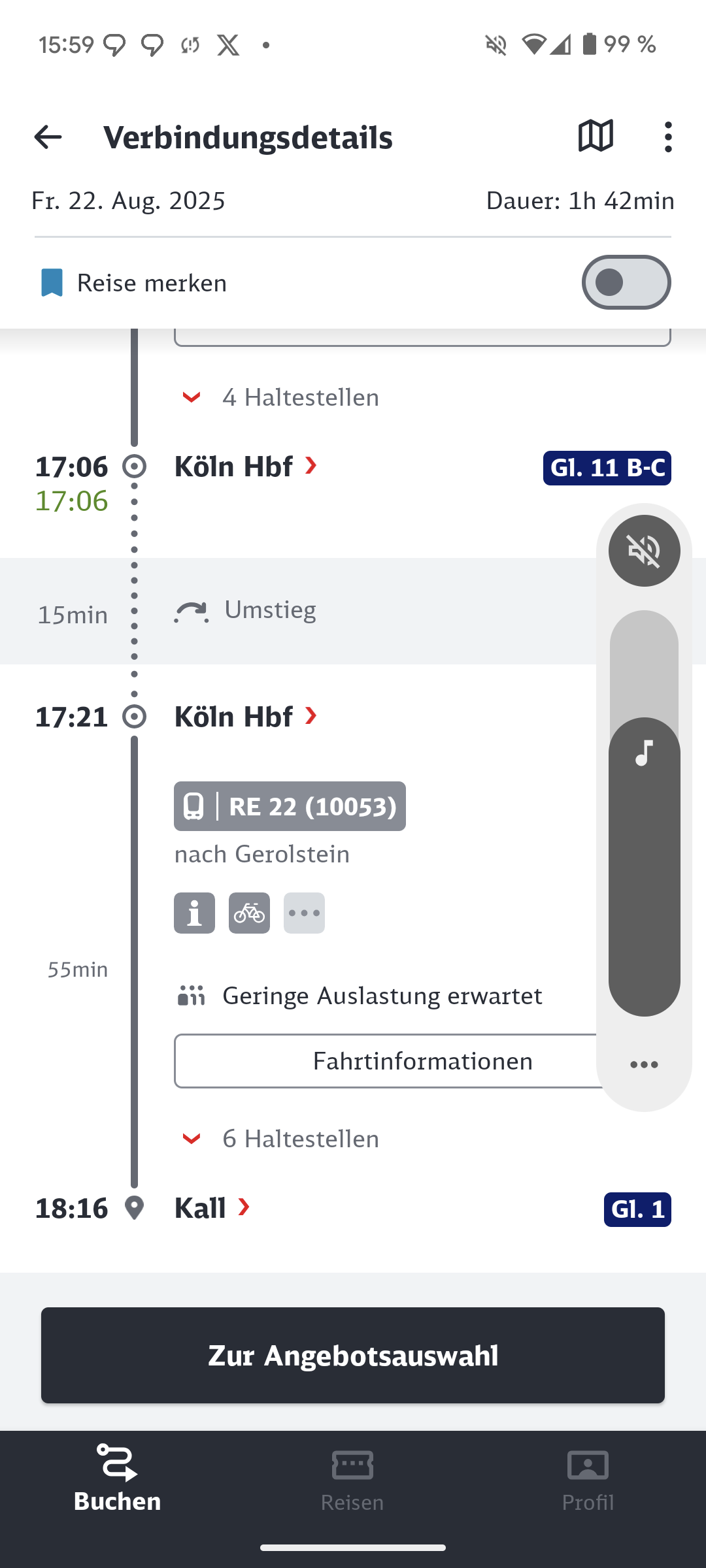Open the Kall station details
The width and height of the screenshot is (706, 1568).
pos(211,1208)
